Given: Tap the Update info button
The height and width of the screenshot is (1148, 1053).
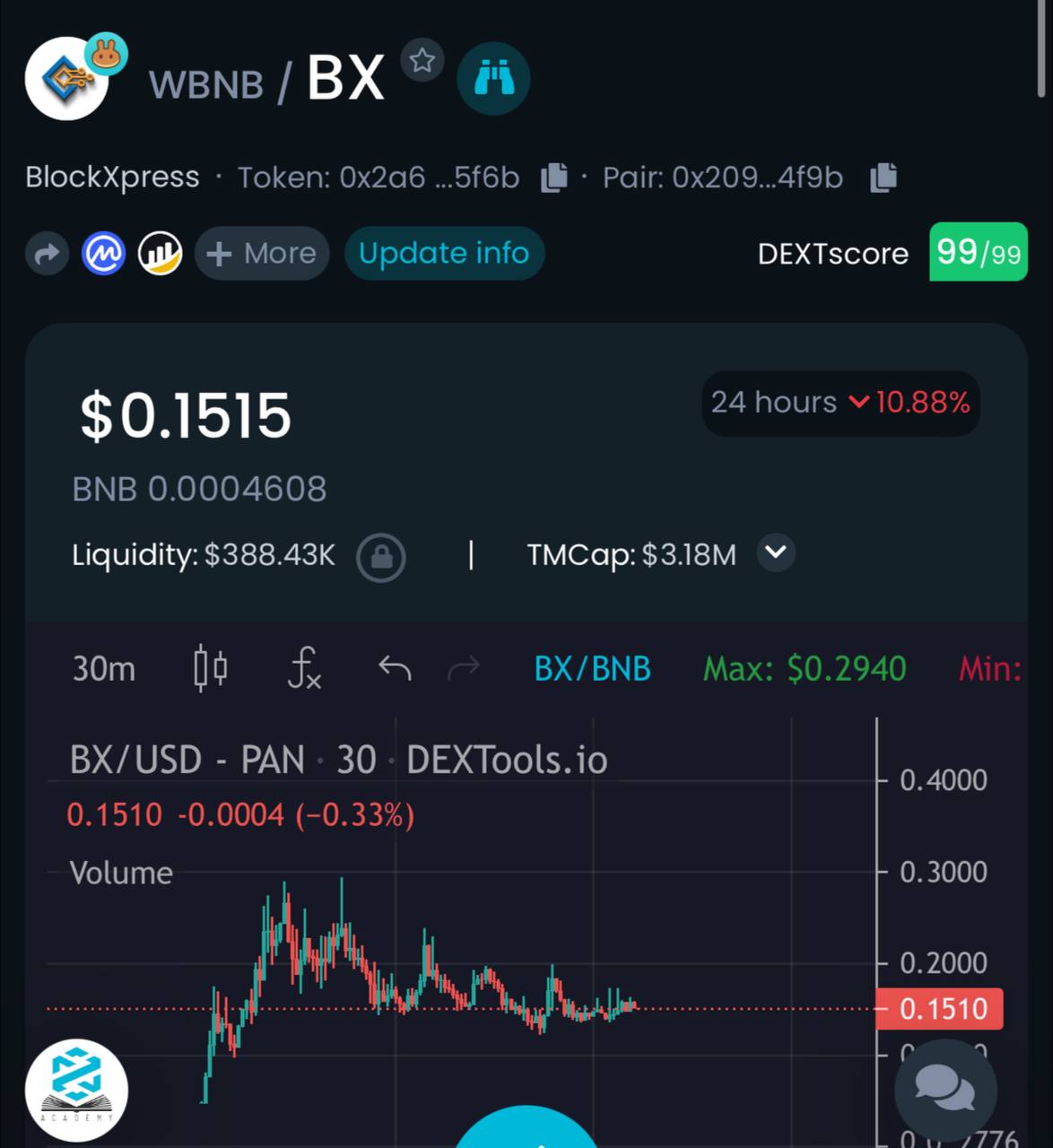Looking at the screenshot, I should [x=444, y=254].
